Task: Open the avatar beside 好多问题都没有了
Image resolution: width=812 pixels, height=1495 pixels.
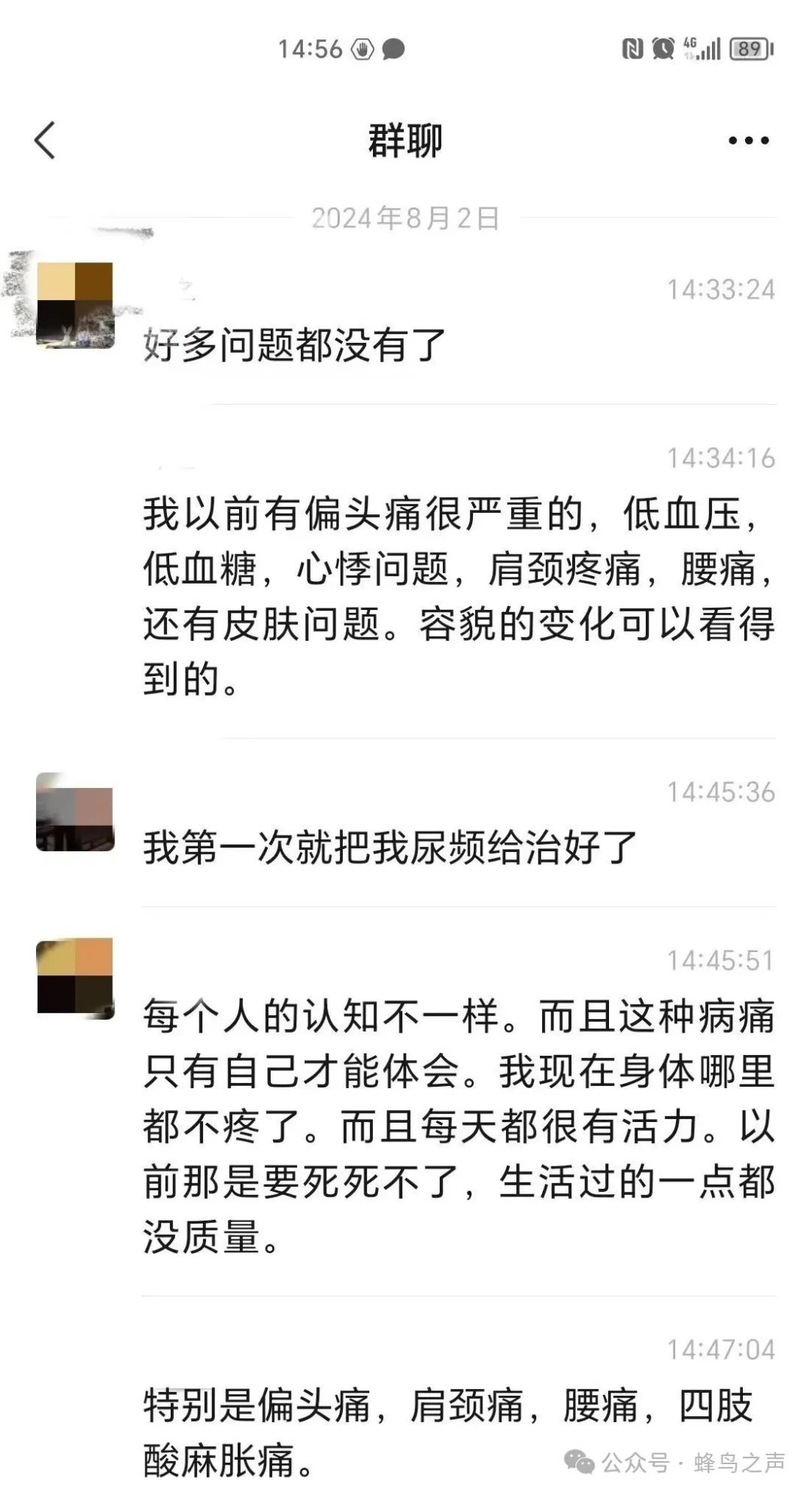Action: 75,305
